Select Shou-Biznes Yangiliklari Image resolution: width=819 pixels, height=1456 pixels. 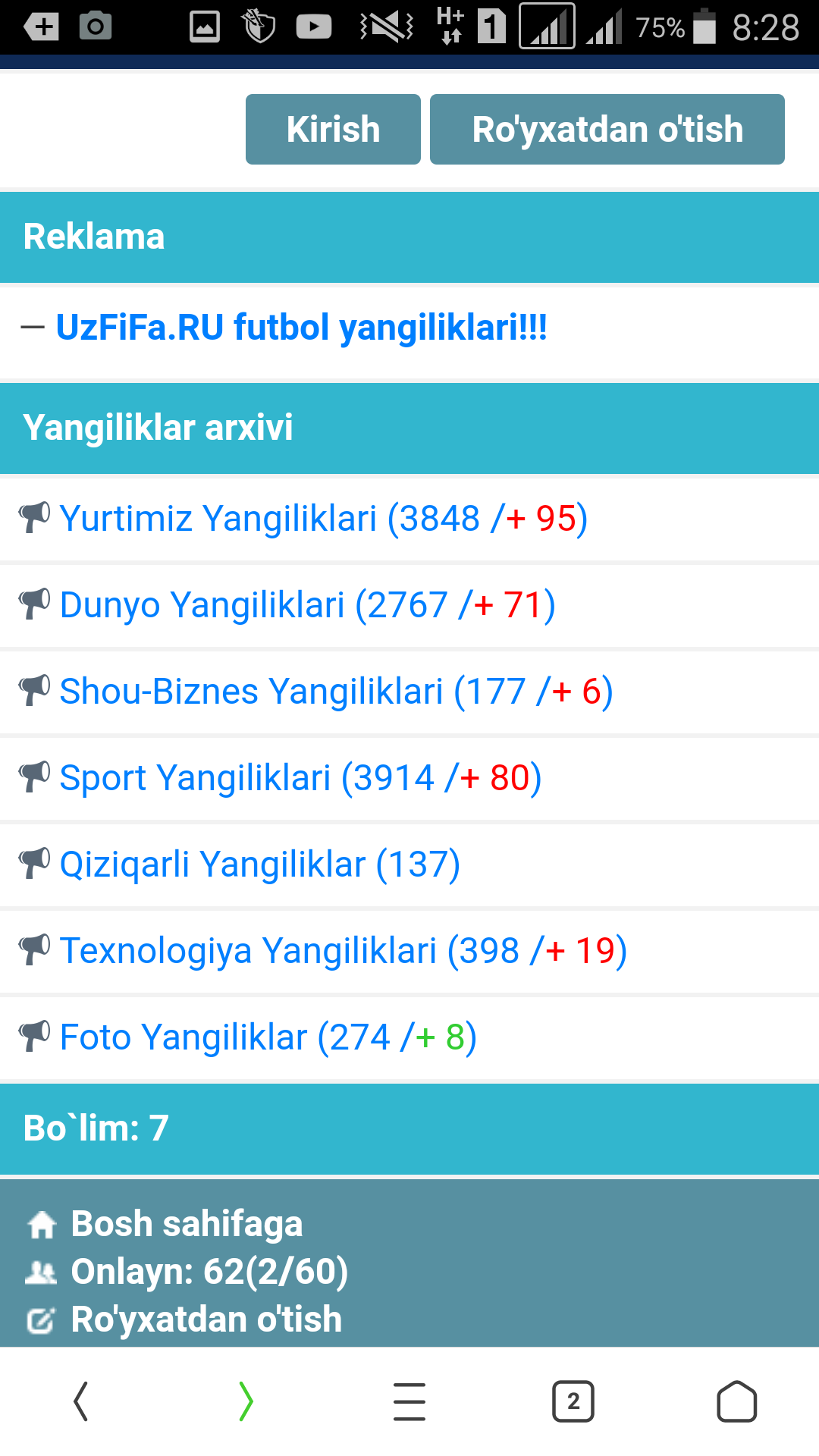pyautogui.click(x=335, y=692)
